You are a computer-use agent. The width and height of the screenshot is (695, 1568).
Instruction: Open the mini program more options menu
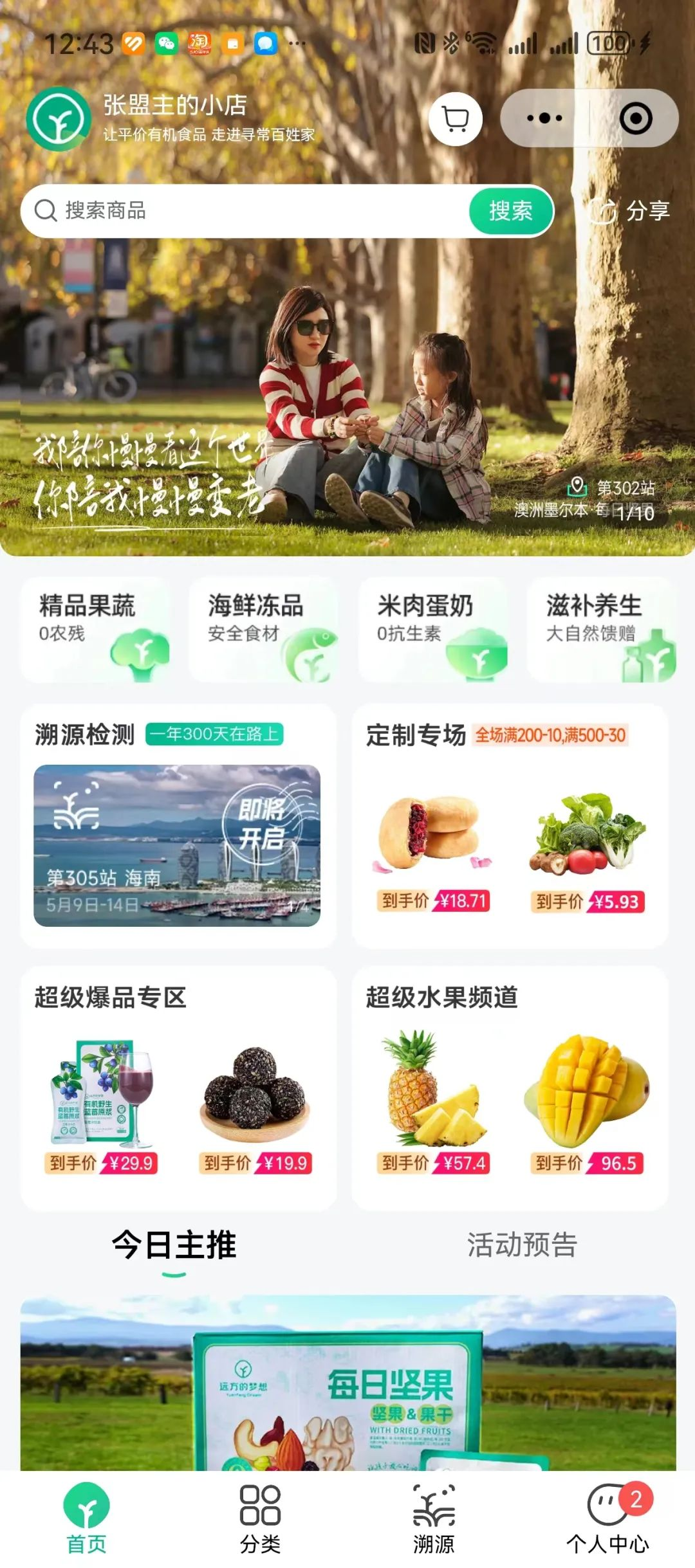pos(544,118)
